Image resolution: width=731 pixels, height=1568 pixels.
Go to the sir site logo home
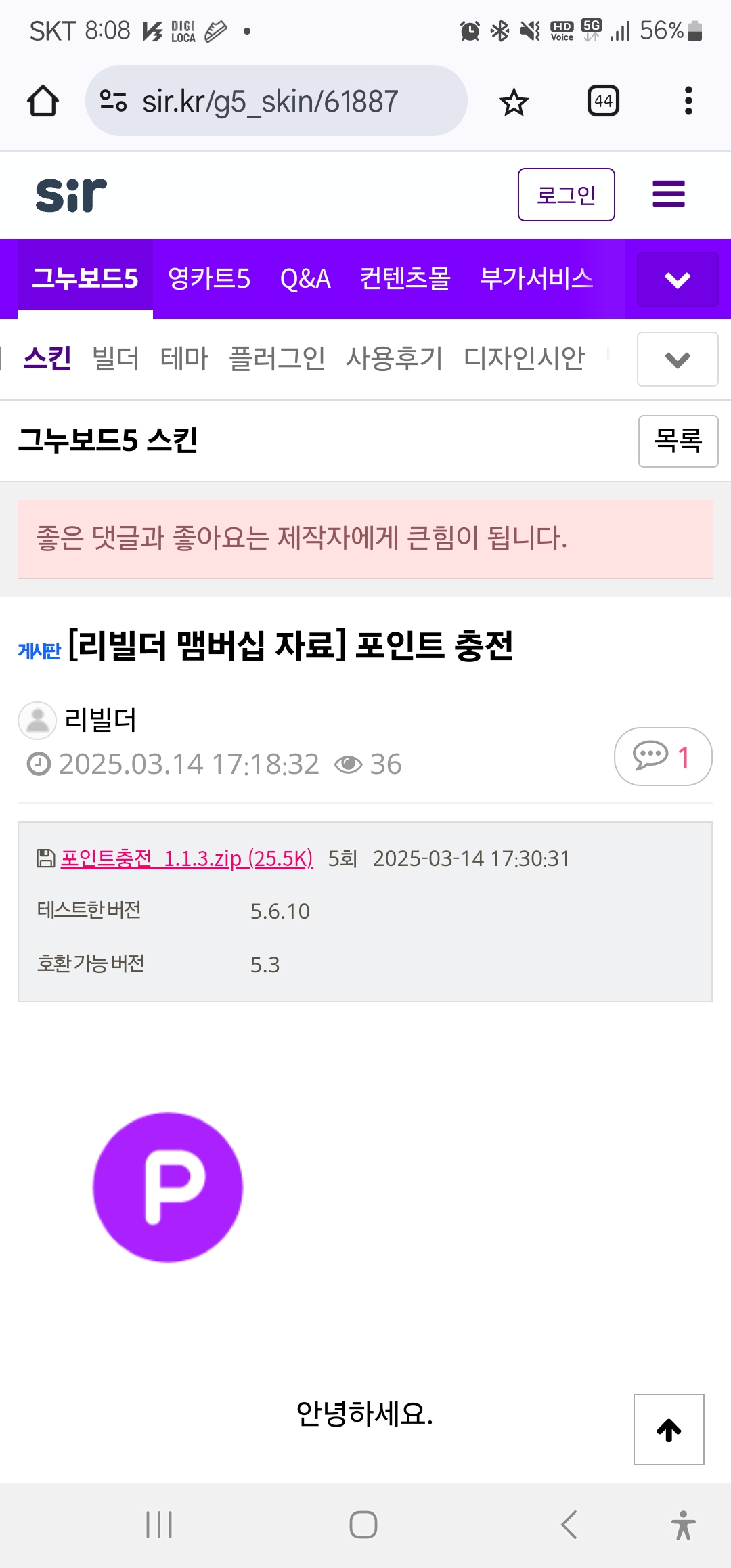point(71,195)
